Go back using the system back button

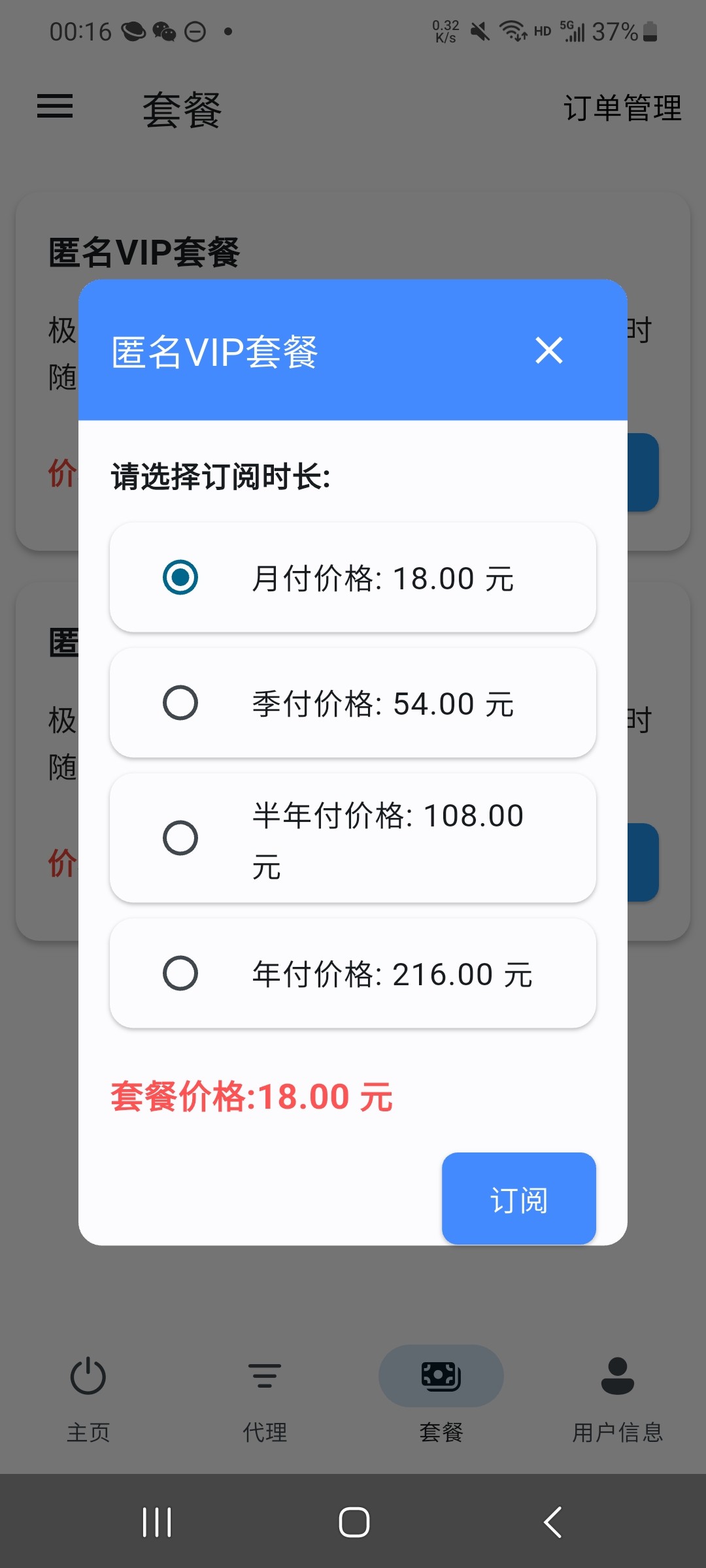click(x=552, y=1522)
